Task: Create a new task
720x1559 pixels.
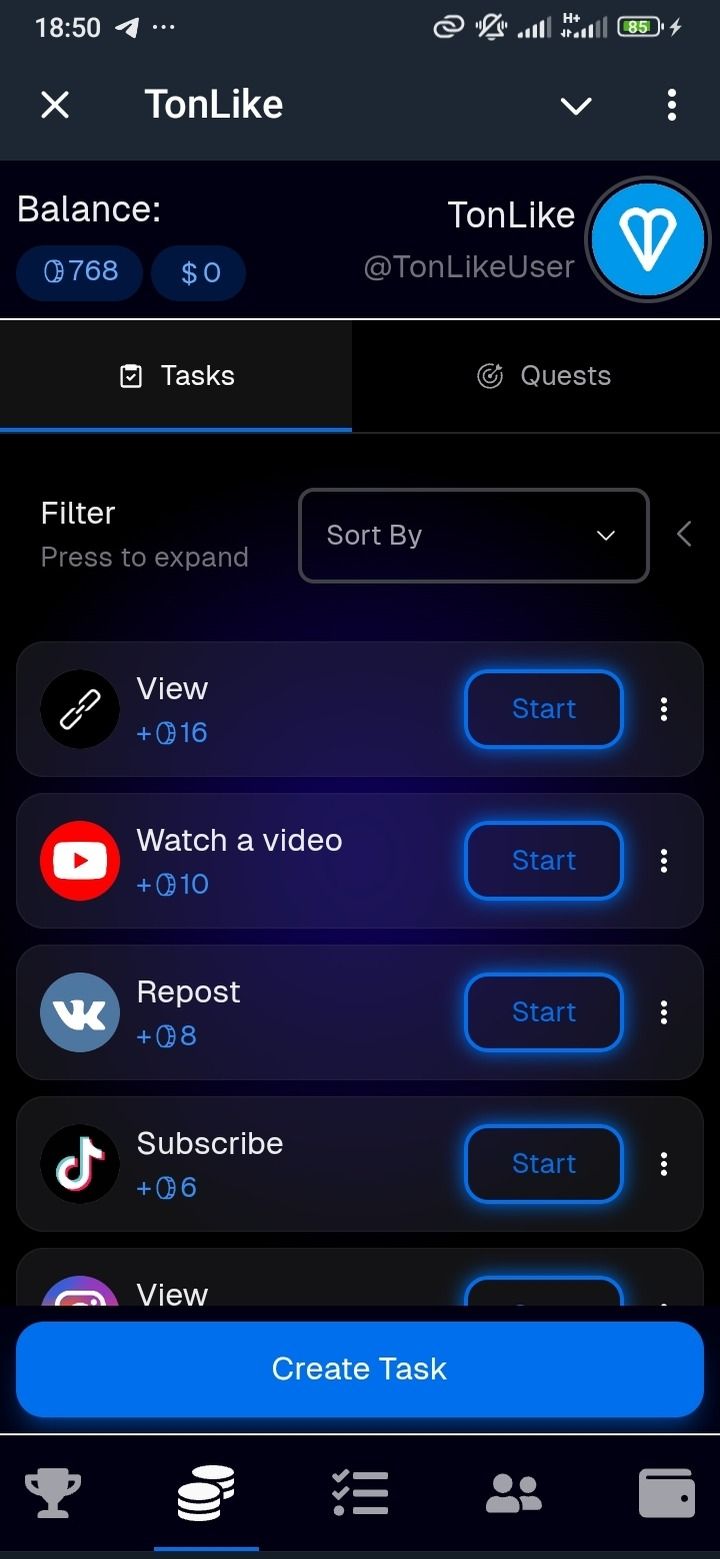Action: pyautogui.click(x=360, y=1368)
